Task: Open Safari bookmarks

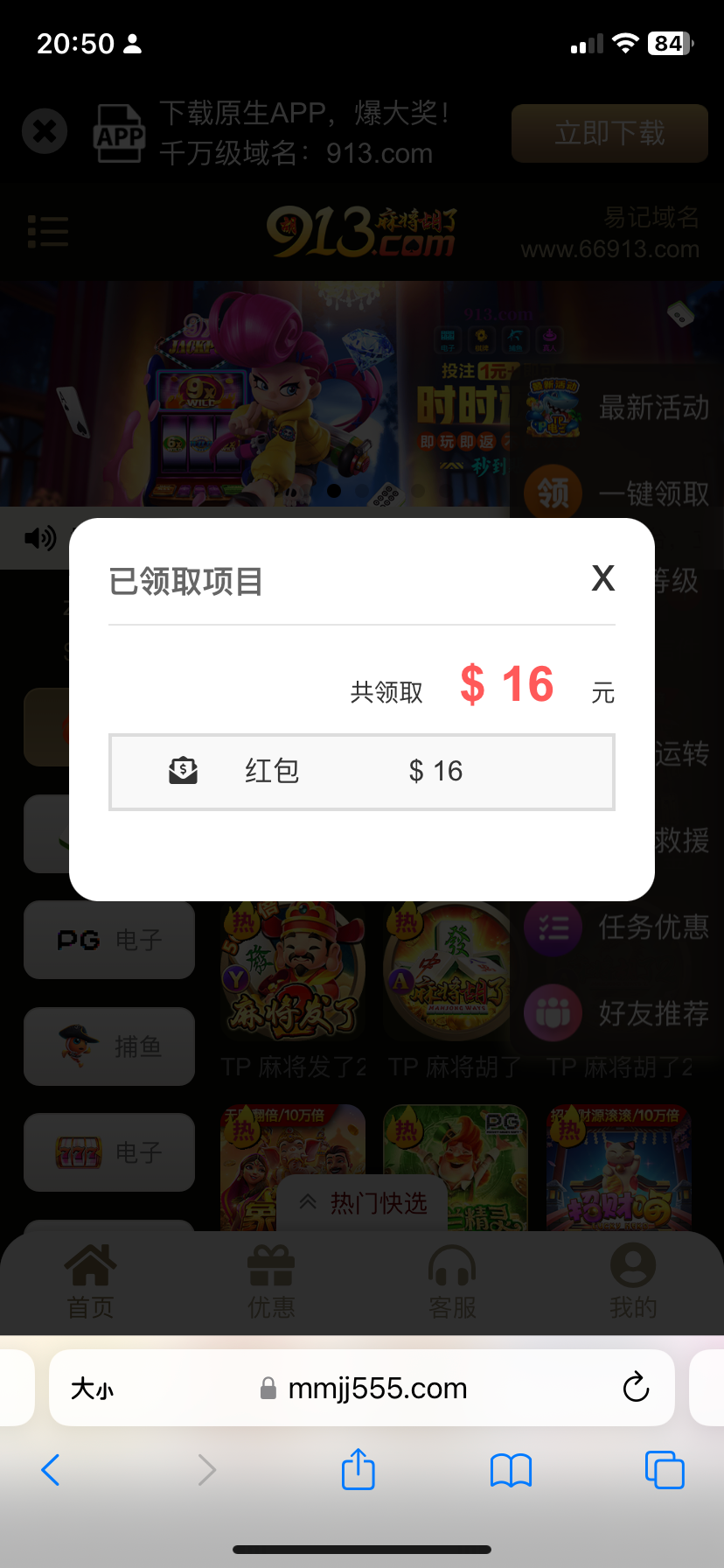Action: (x=511, y=1470)
